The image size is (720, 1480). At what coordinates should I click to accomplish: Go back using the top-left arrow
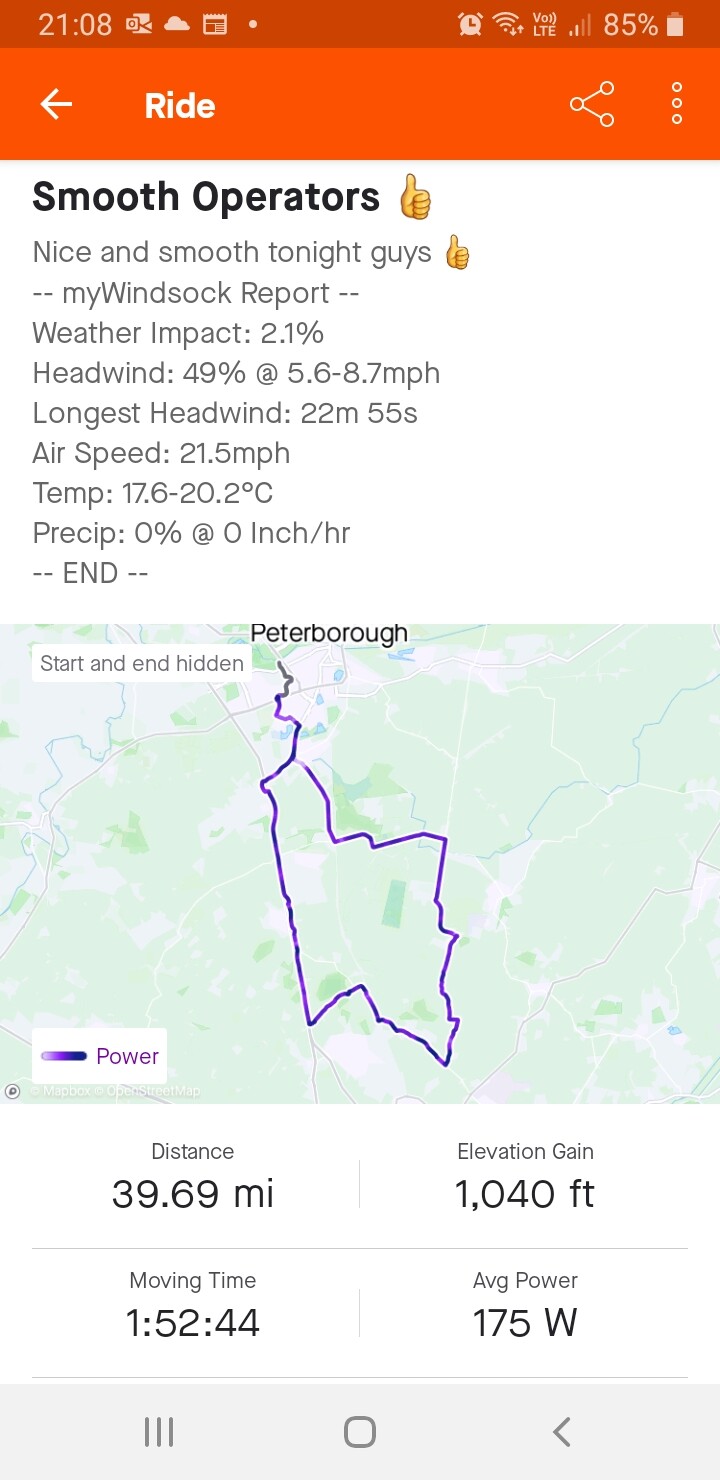pos(56,105)
